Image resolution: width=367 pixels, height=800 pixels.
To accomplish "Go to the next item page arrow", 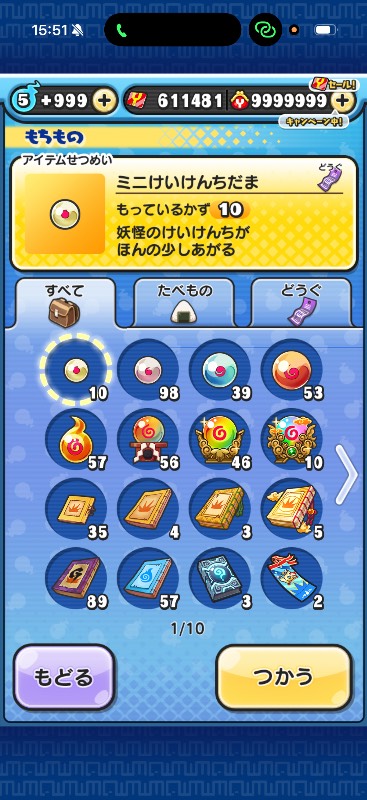I will click(x=347, y=474).
